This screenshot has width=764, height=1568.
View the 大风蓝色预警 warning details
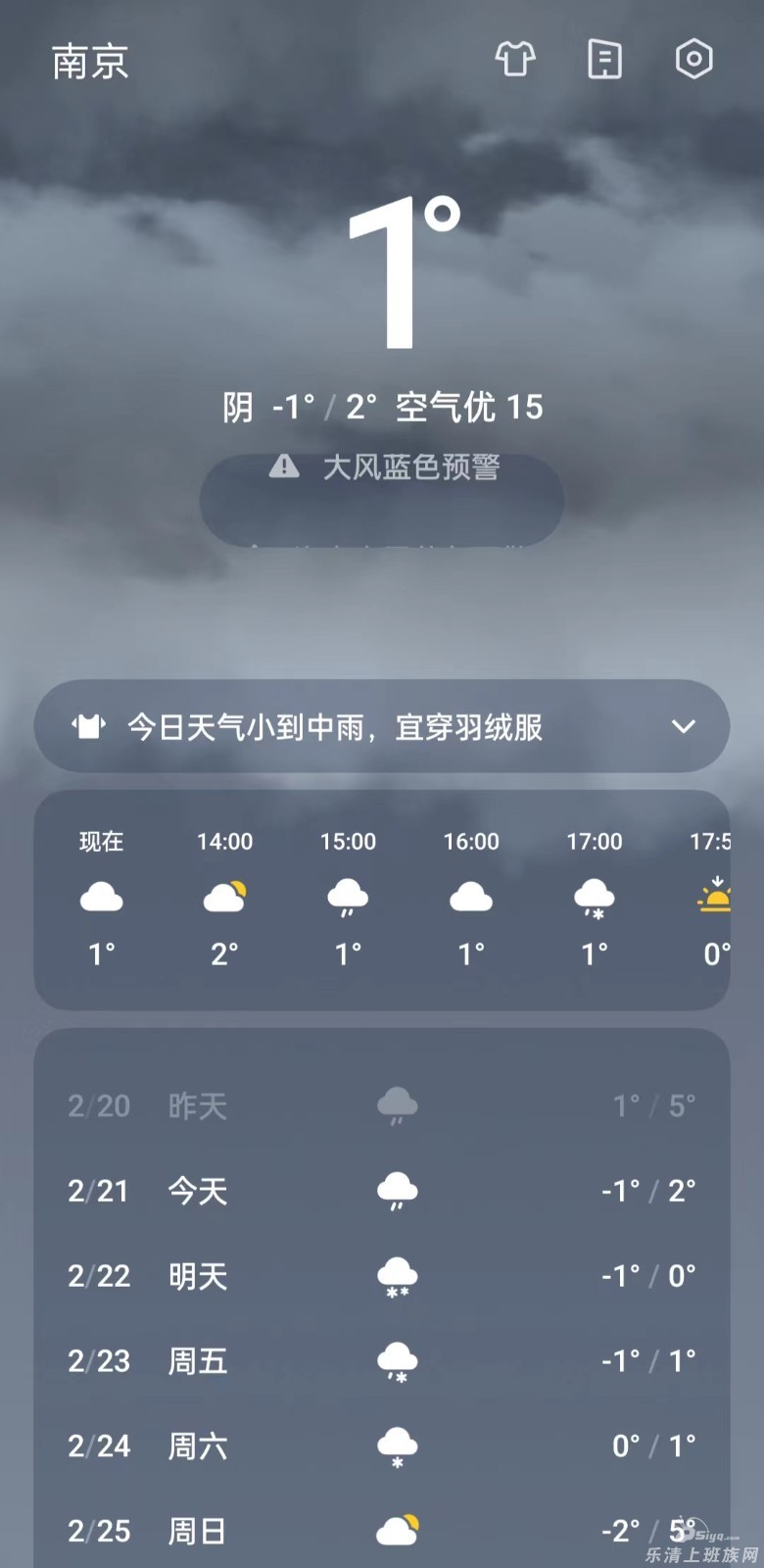pyautogui.click(x=382, y=467)
